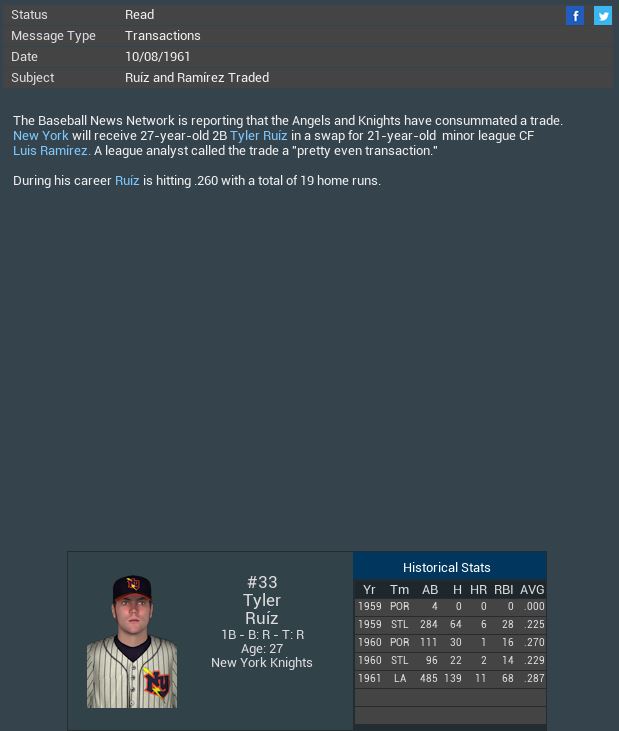This screenshot has height=731, width=619.
Task: Tap the Ruíz link in career sentence
Action: pos(127,181)
